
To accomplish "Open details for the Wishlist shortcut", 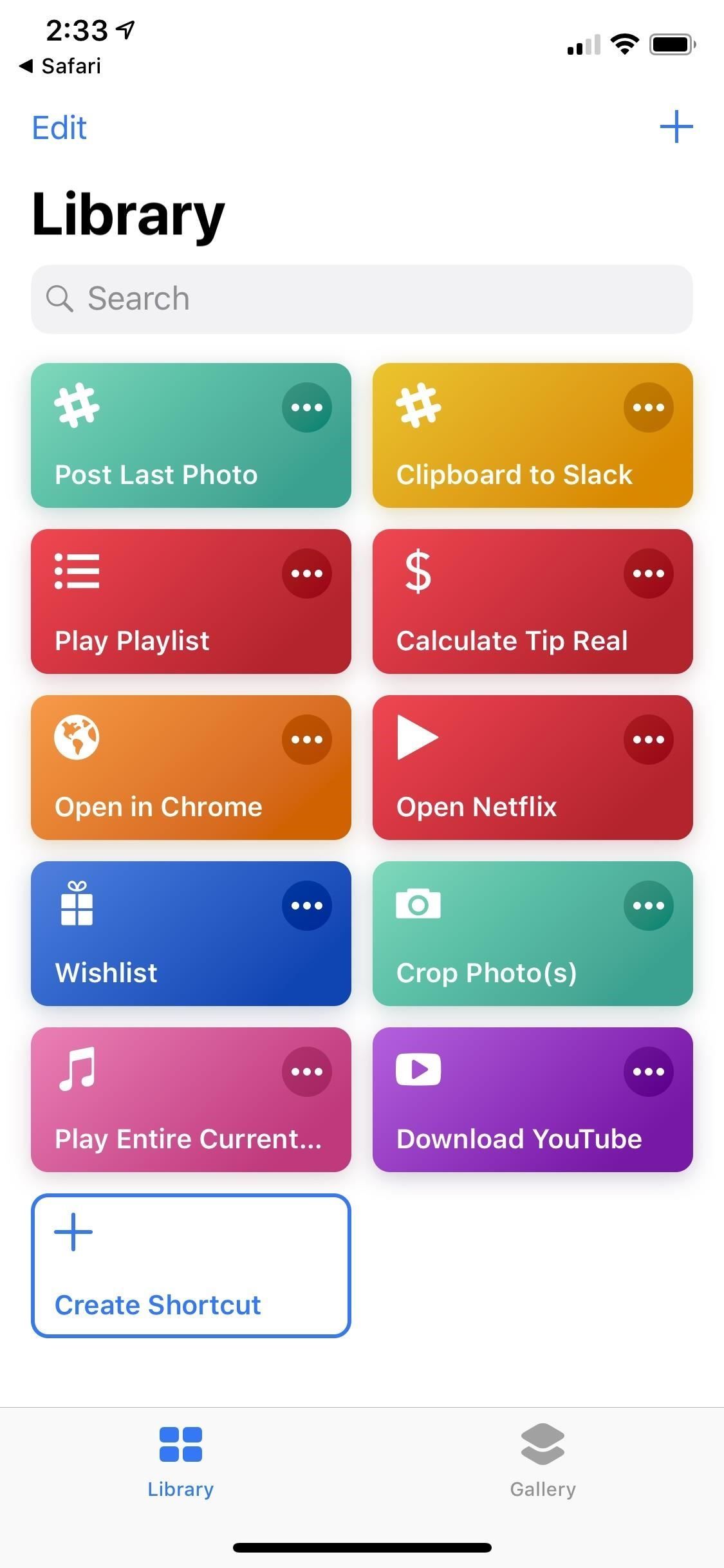I will 307,905.
